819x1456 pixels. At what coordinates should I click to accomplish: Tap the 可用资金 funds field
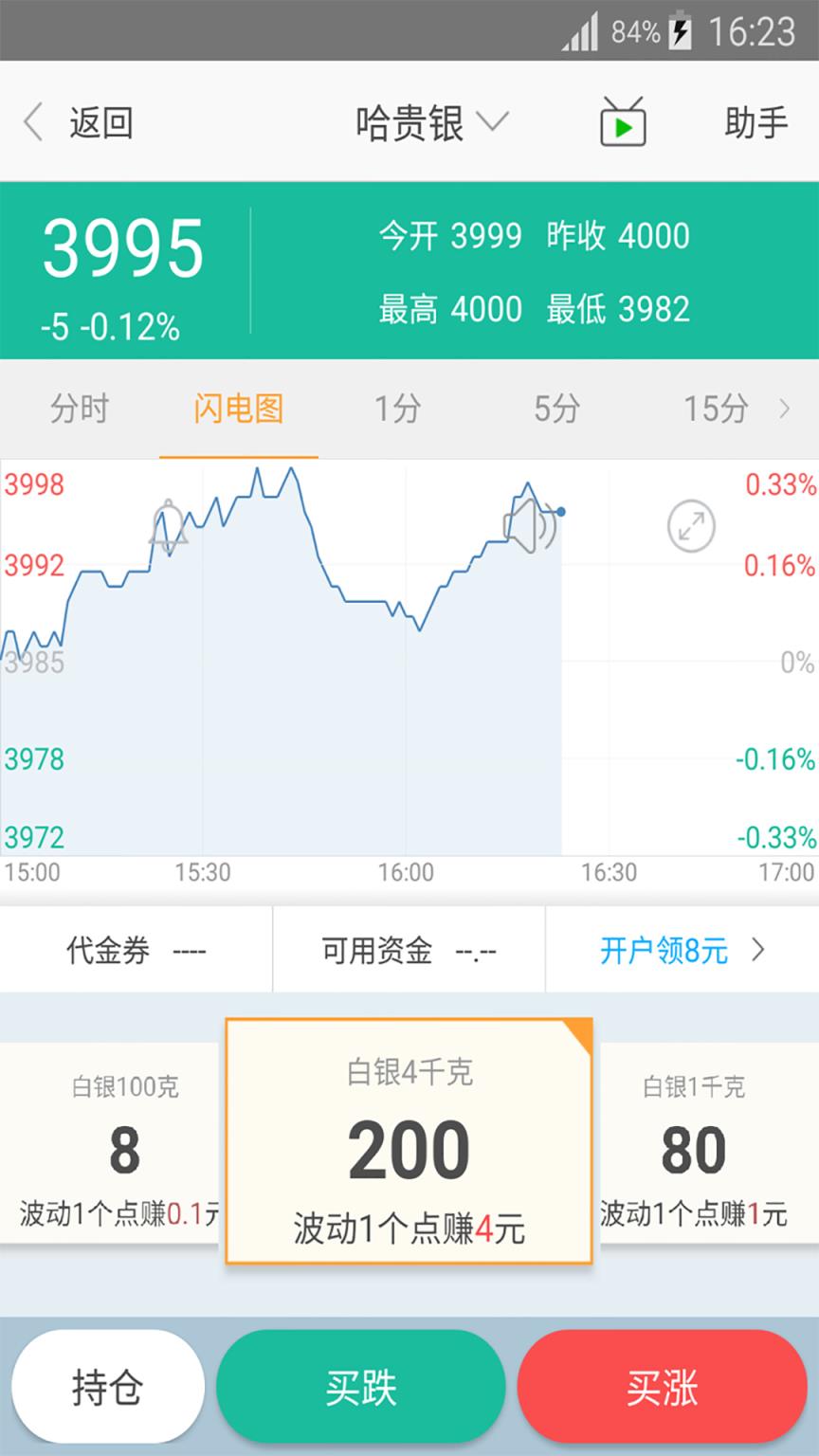pos(408,950)
